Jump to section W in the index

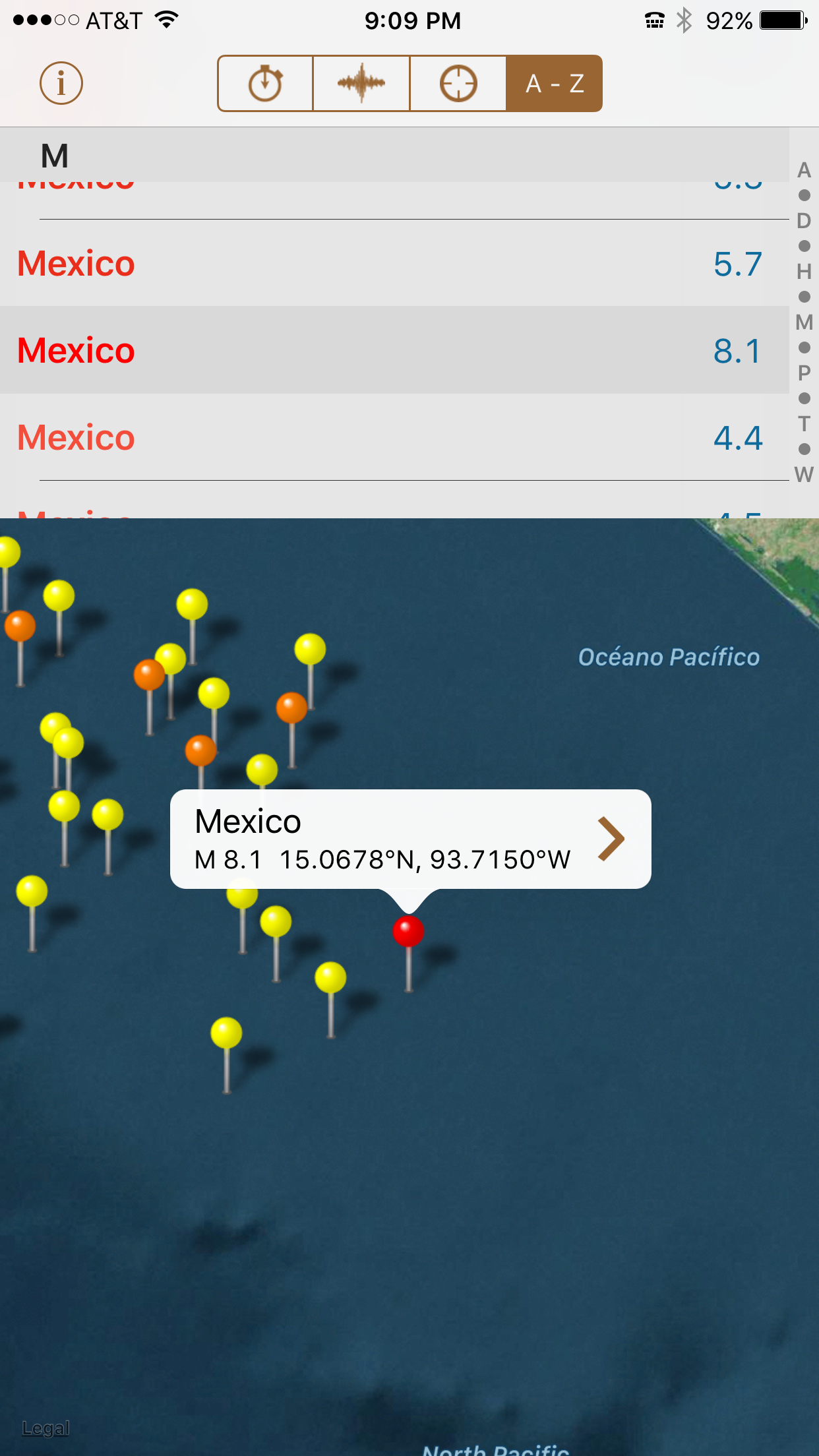pos(804,475)
